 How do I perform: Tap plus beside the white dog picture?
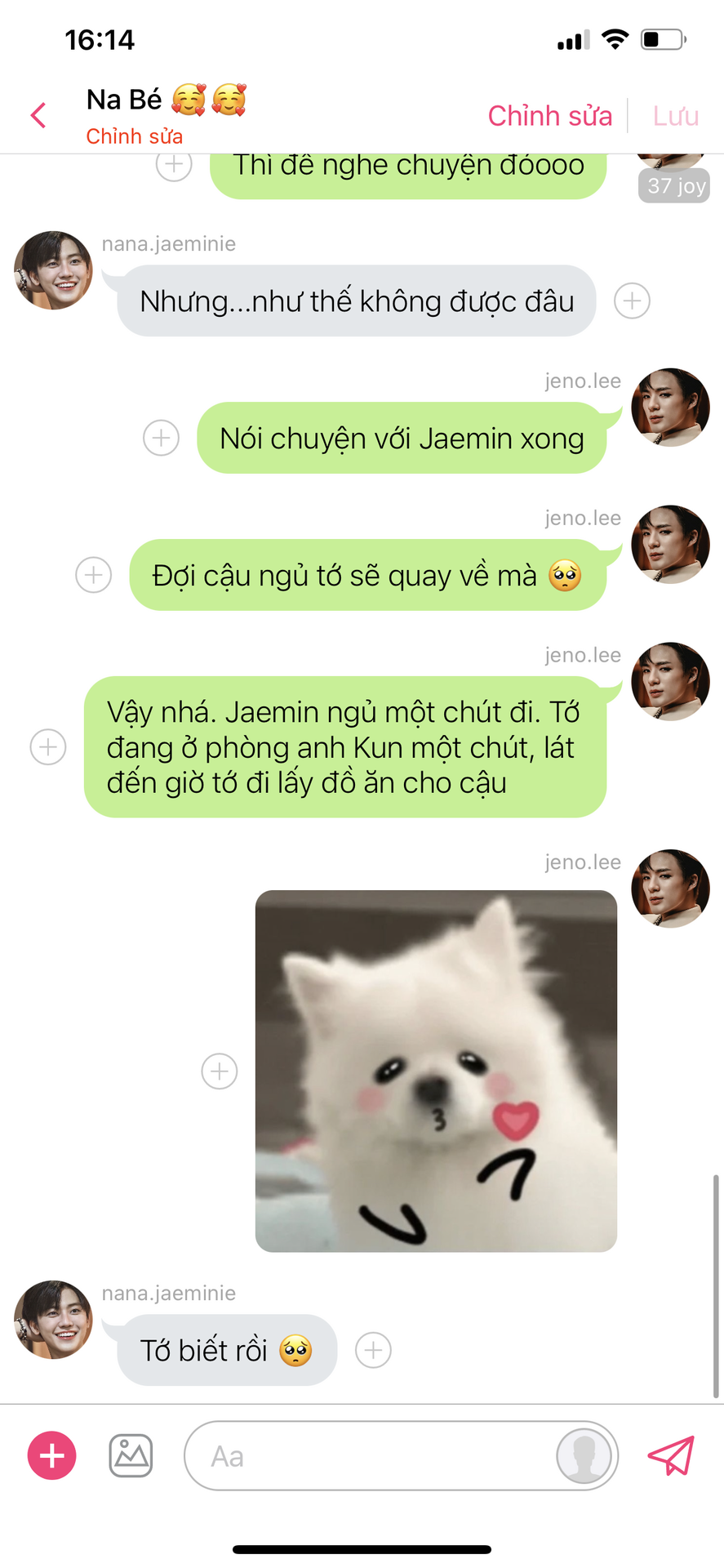220,1071
